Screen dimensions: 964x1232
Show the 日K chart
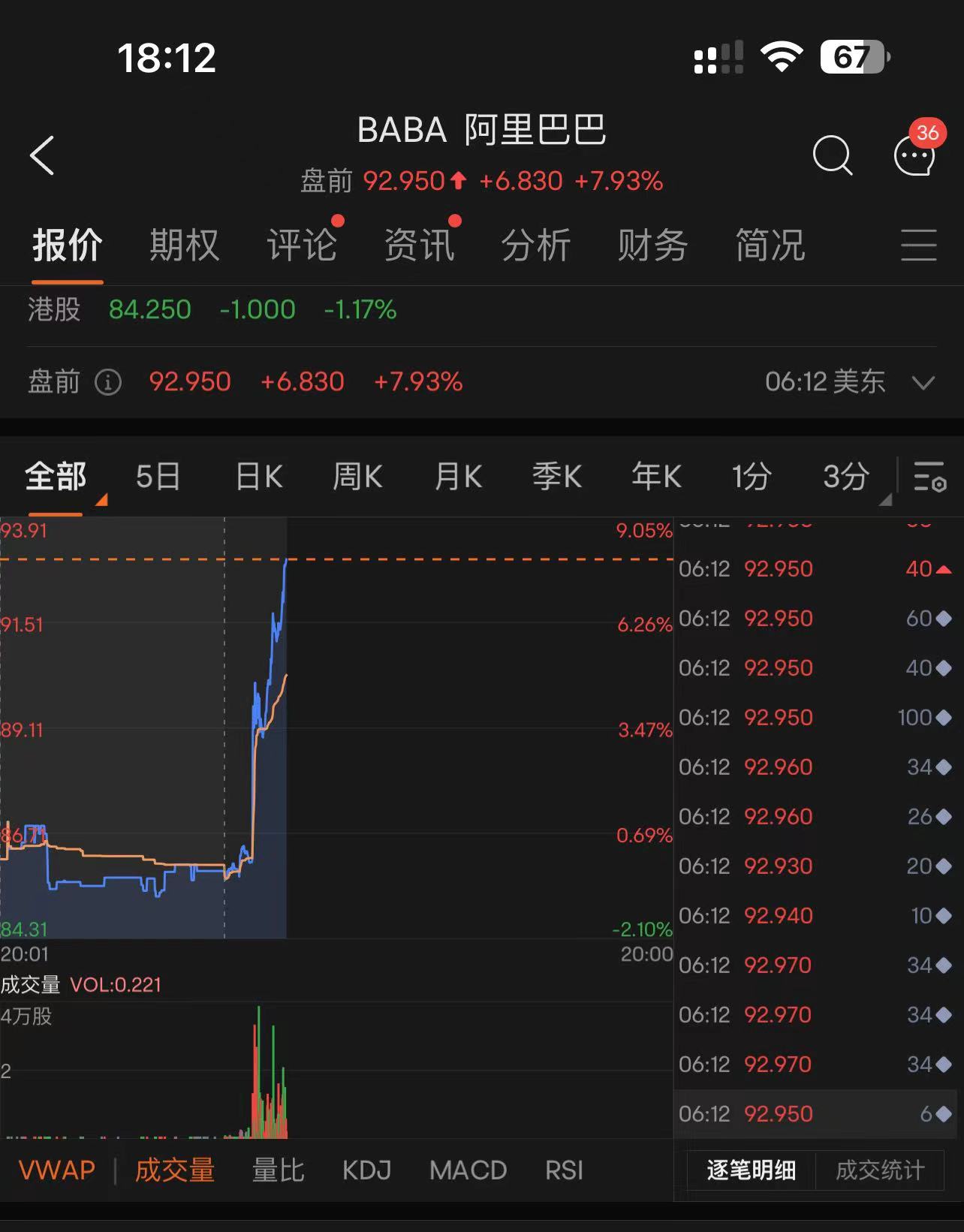(x=258, y=477)
